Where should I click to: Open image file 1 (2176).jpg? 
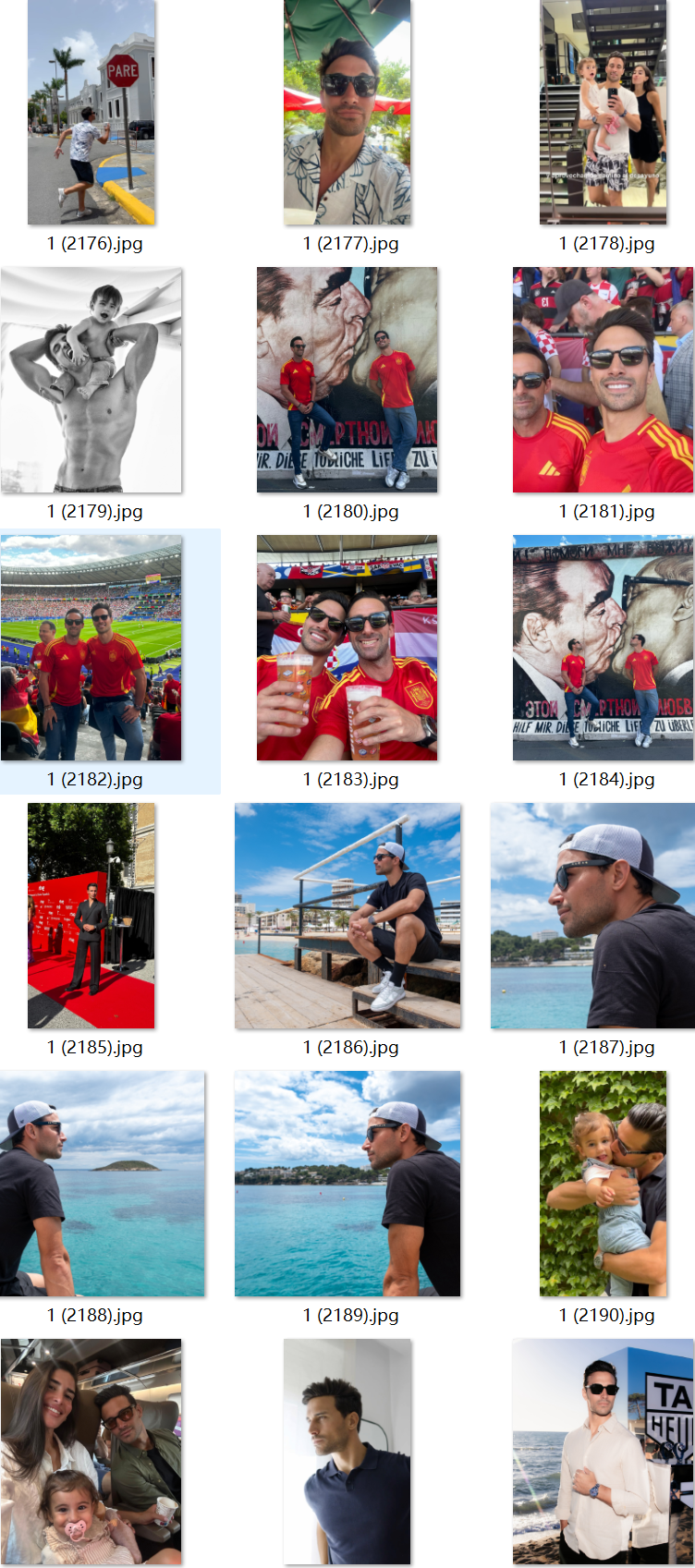(91, 113)
